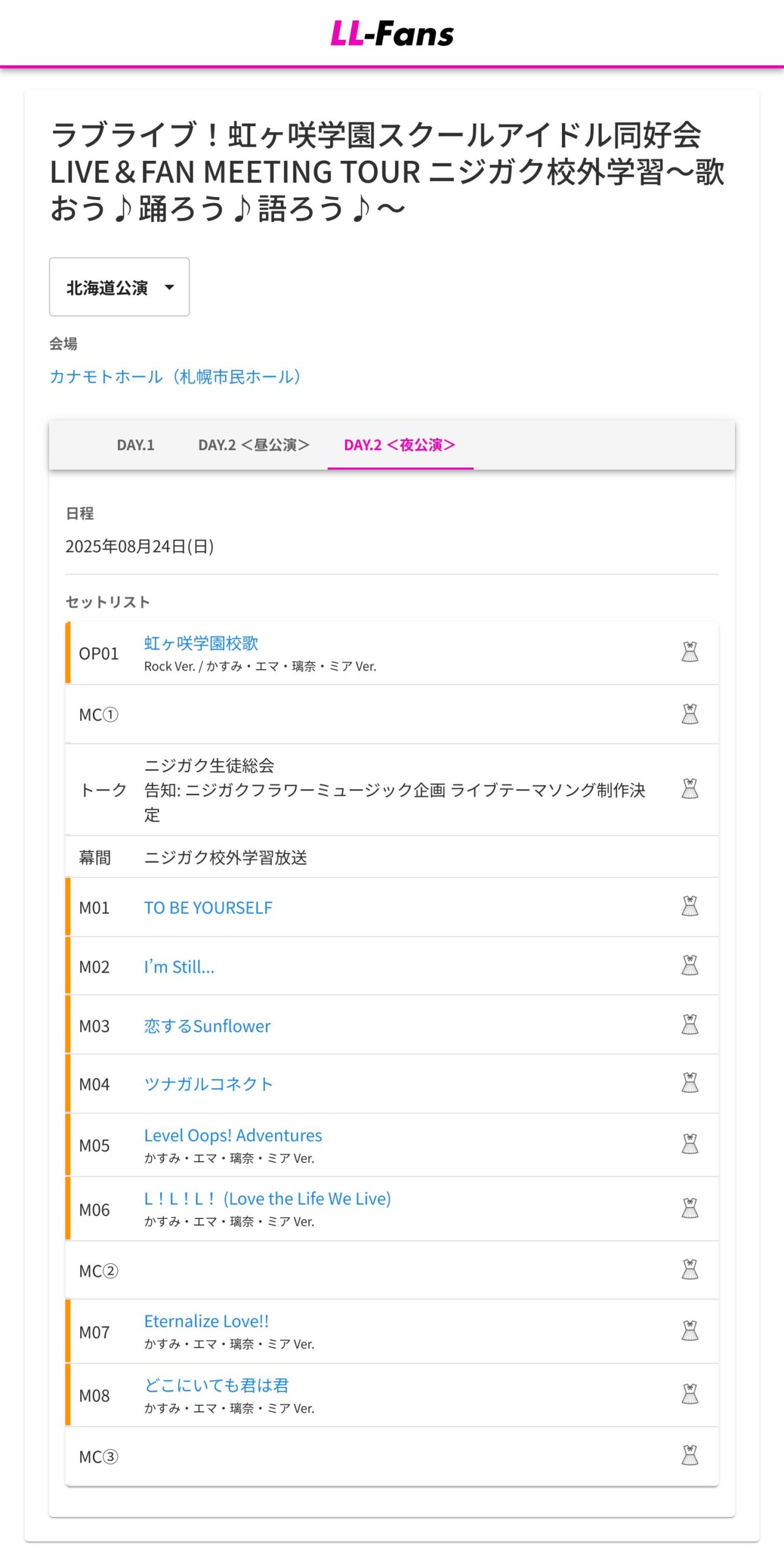The height and width of the screenshot is (1566, 784).
Task: Select the DAY.2 夜公演 tab
Action: [400, 445]
